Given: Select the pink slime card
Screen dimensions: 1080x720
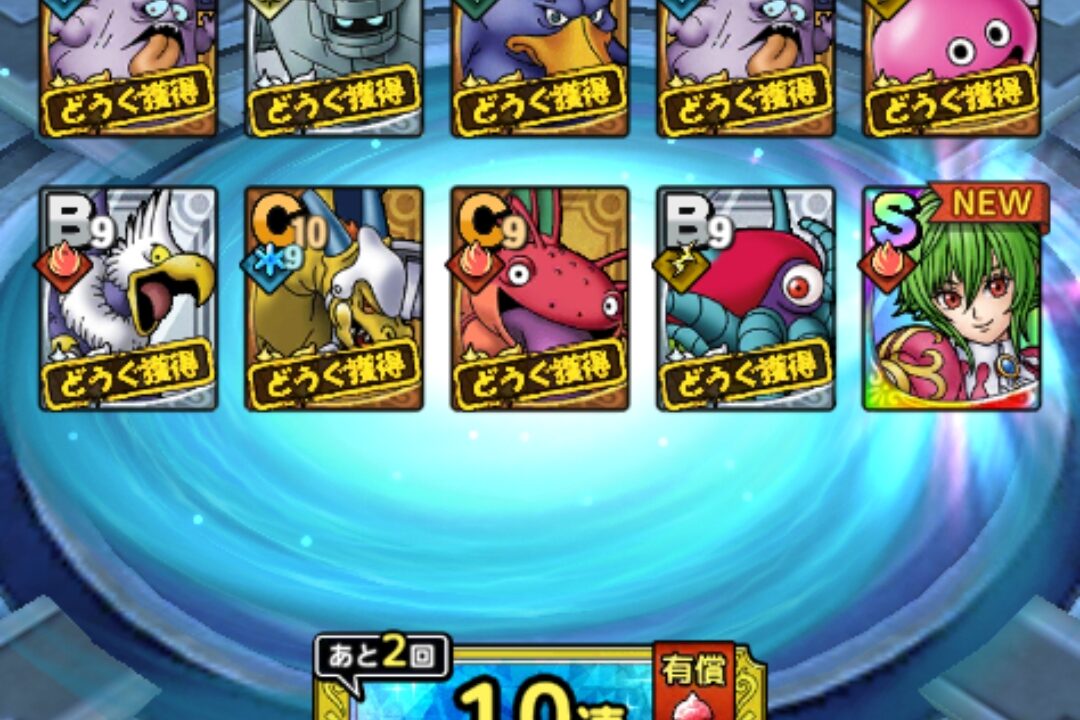Looking at the screenshot, I should tap(952, 68).
